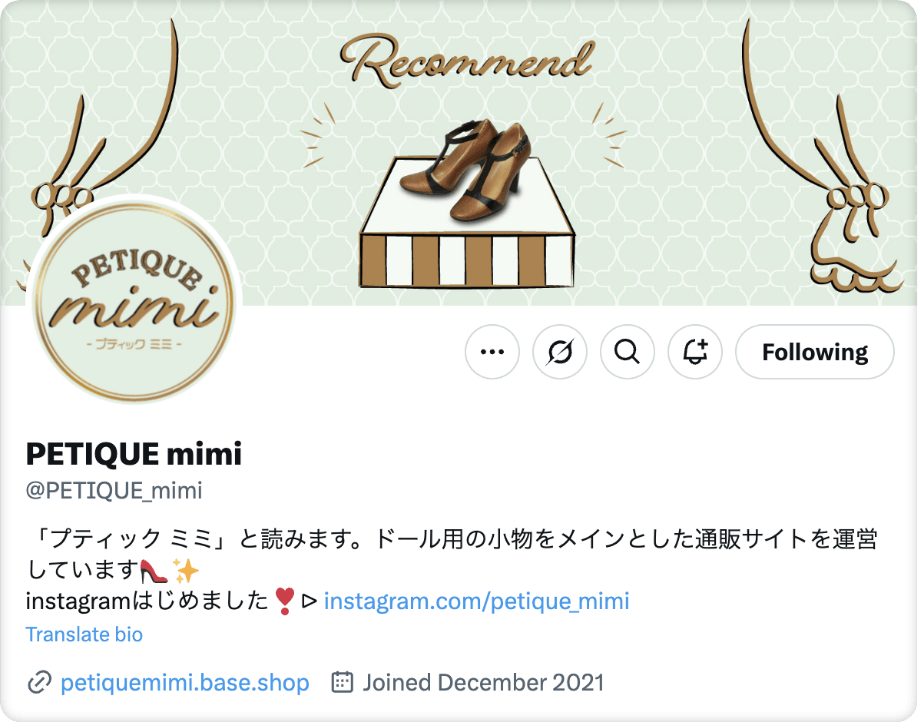The height and width of the screenshot is (722, 918).
Task: Search this account's posts
Action: coord(627,352)
